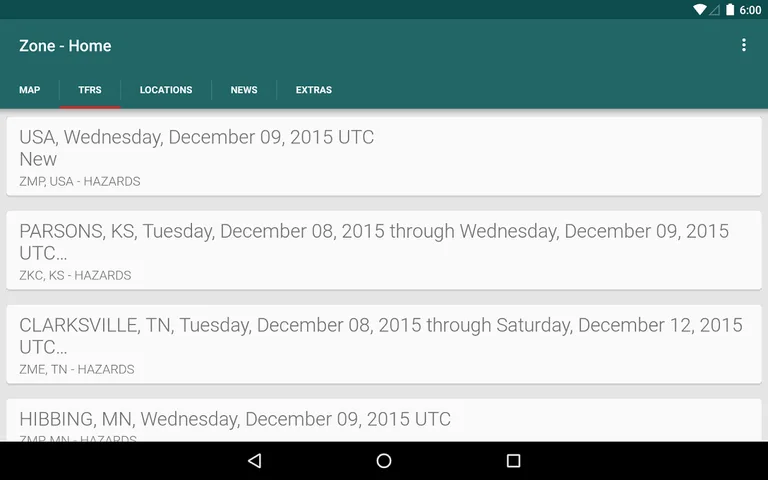Viewport: 768px width, 480px height.
Task: Open the USA ZMP hazards TFR card
Action: 384,157
